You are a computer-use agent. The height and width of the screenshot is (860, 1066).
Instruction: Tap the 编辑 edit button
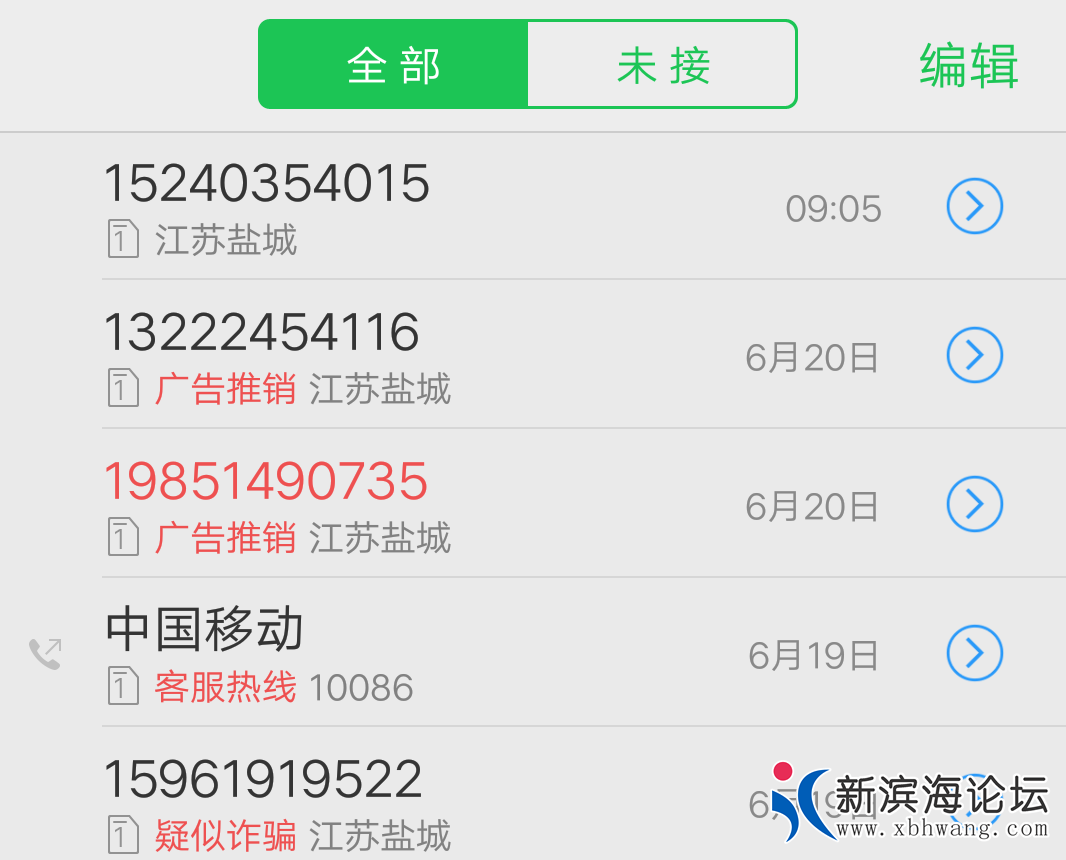968,66
